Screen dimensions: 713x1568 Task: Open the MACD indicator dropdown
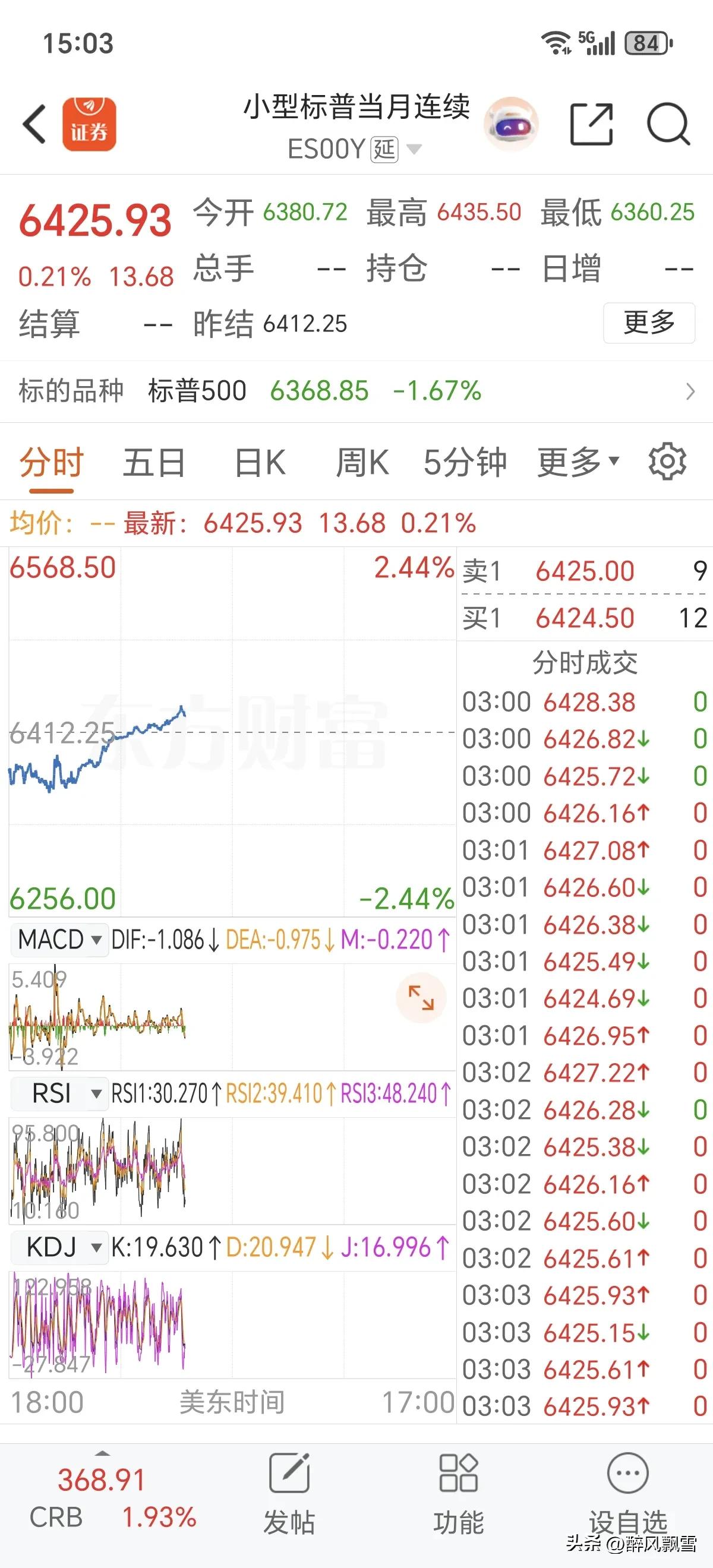(x=58, y=939)
